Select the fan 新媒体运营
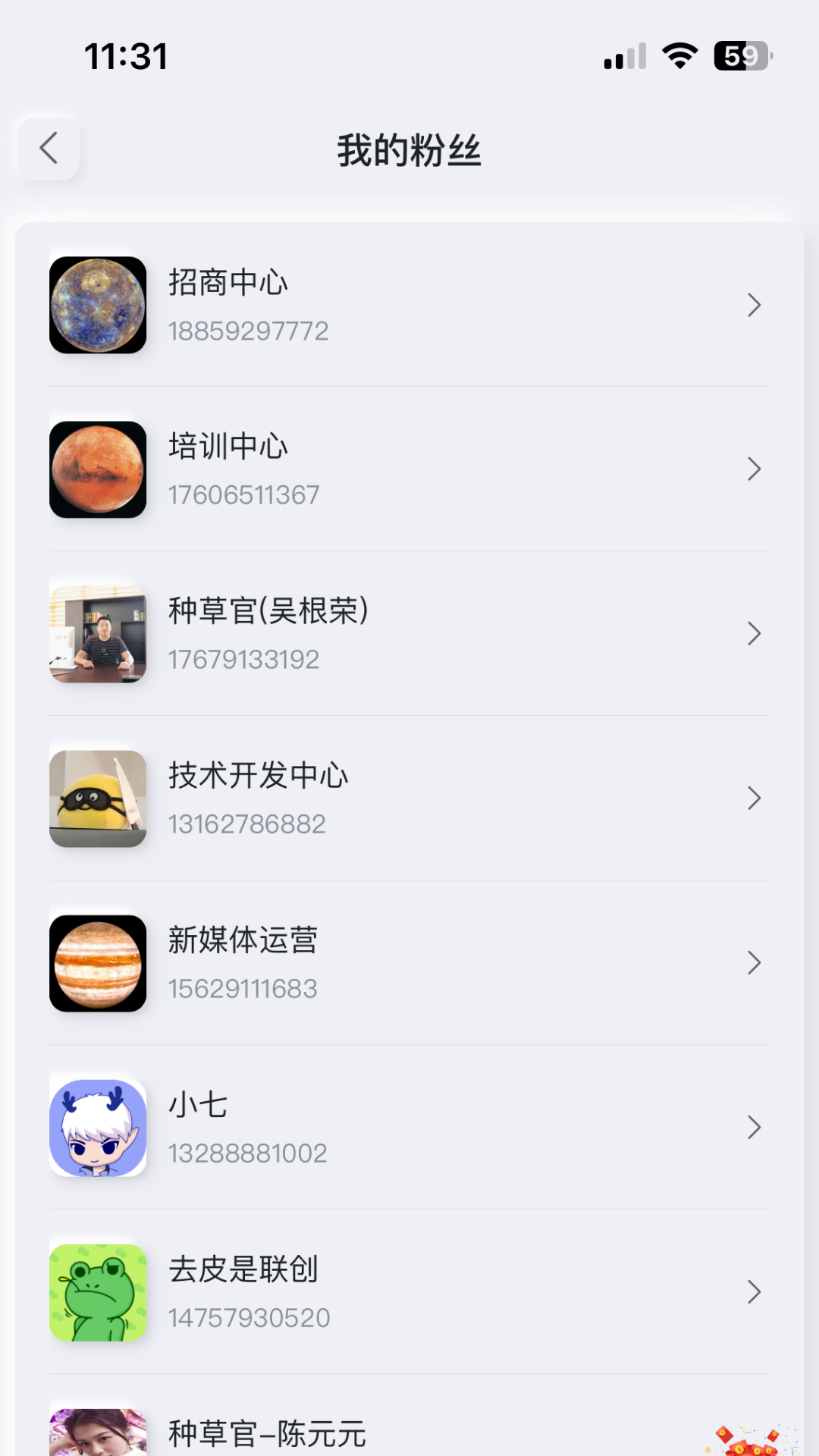The width and height of the screenshot is (819, 1456). tap(409, 963)
